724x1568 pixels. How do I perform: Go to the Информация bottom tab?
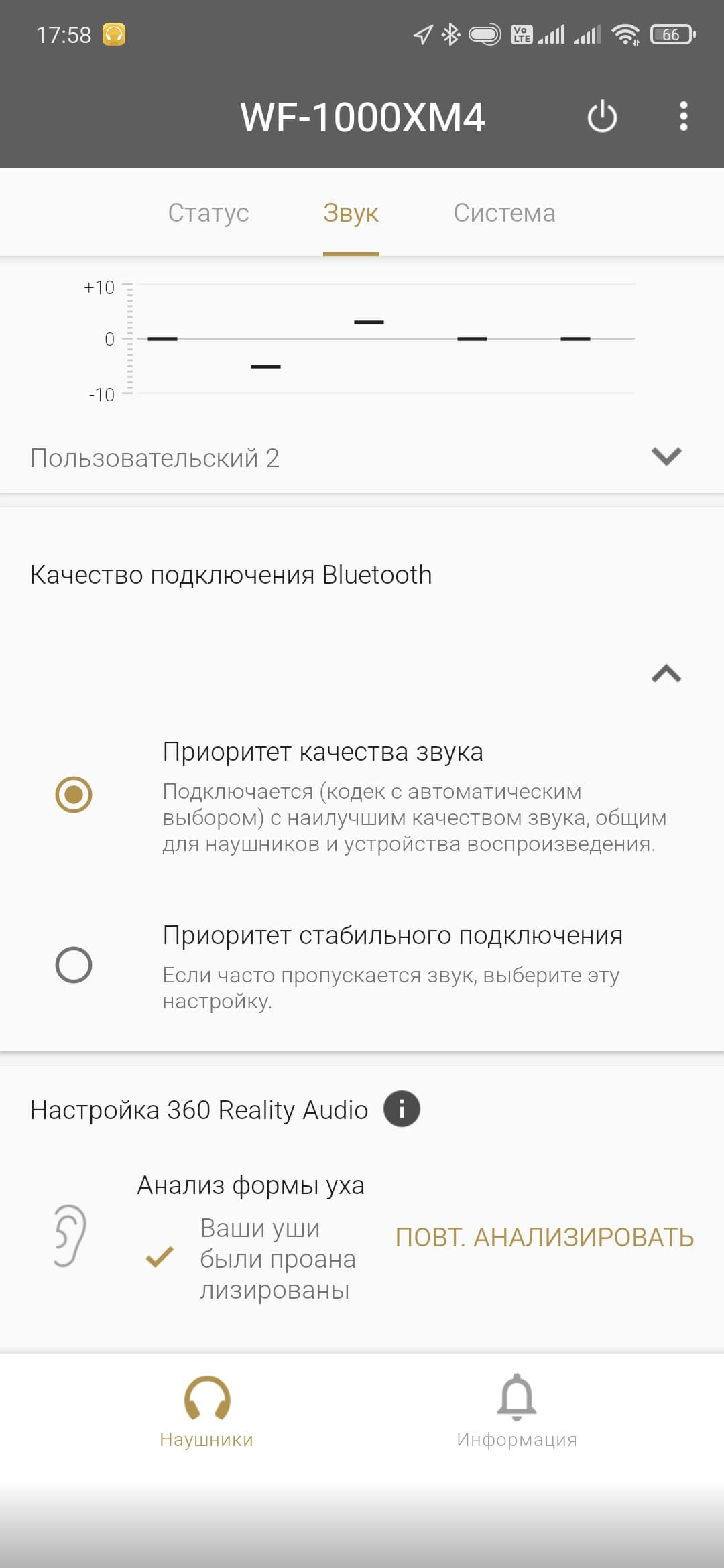coord(516,1411)
